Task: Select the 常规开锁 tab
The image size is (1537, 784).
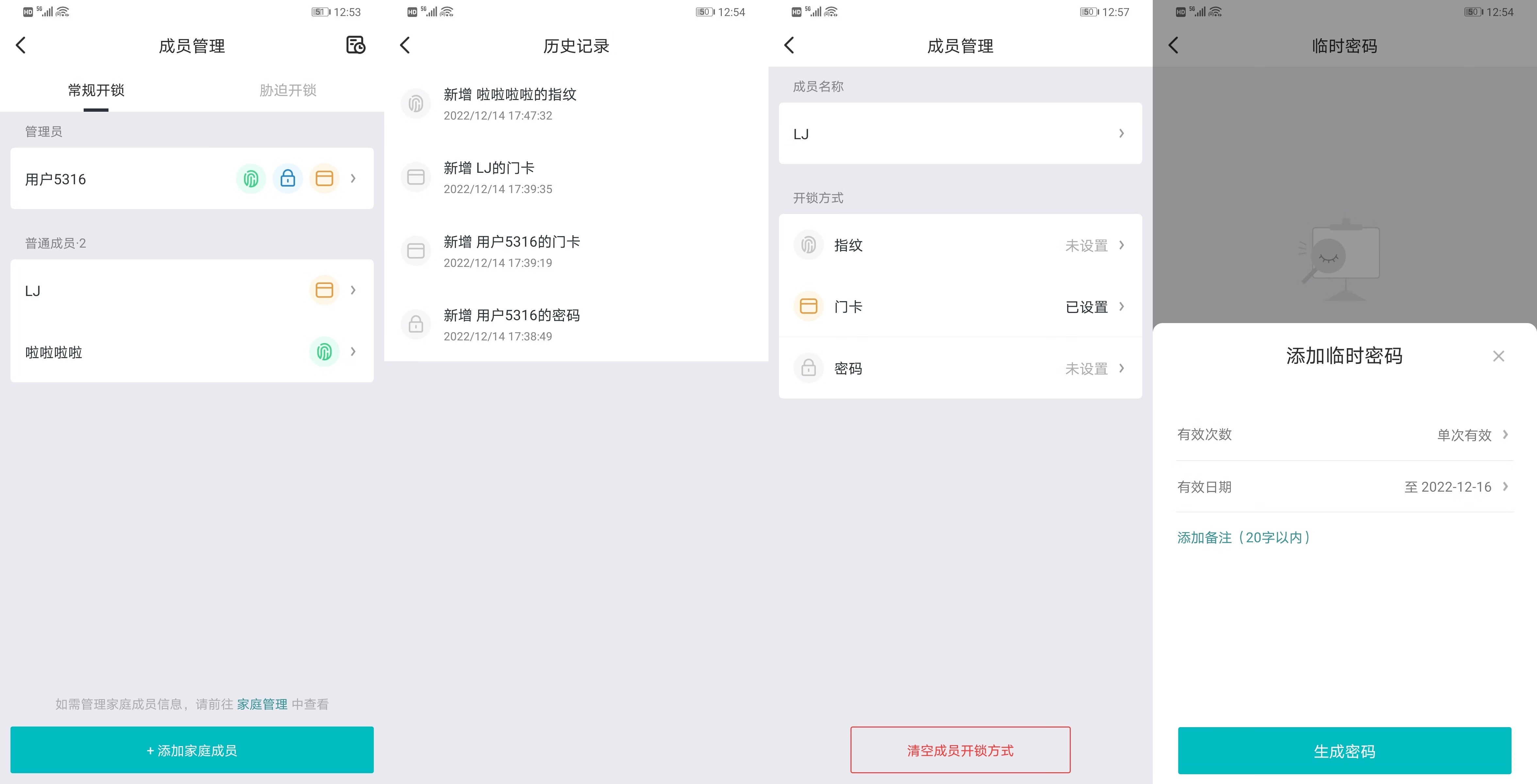Action: [96, 90]
